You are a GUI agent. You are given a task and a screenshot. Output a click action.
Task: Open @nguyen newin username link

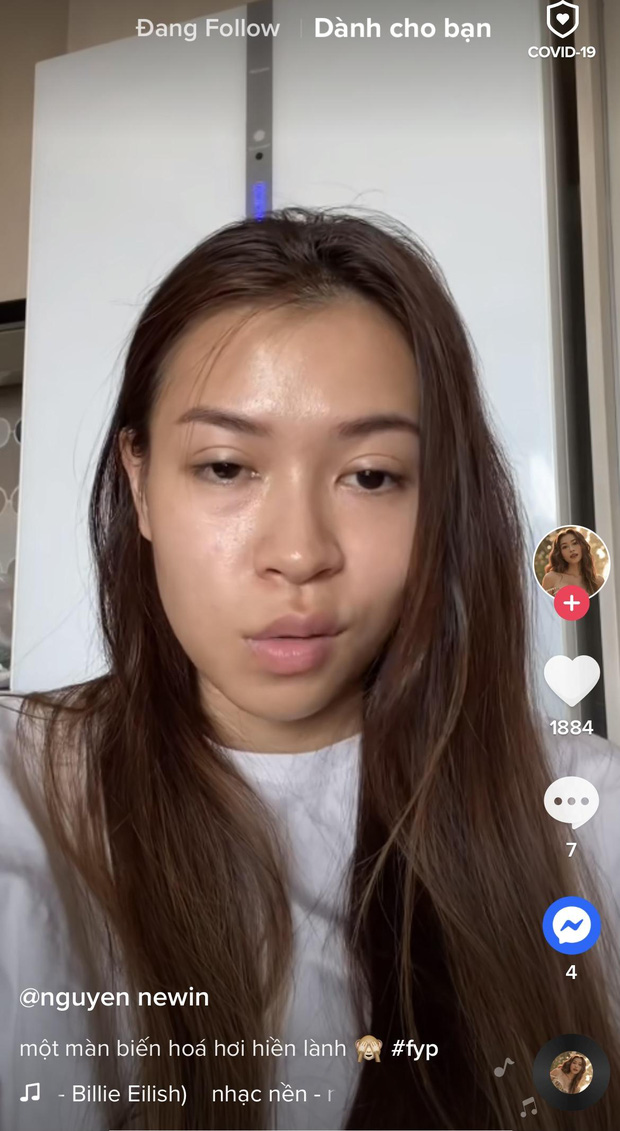click(114, 997)
